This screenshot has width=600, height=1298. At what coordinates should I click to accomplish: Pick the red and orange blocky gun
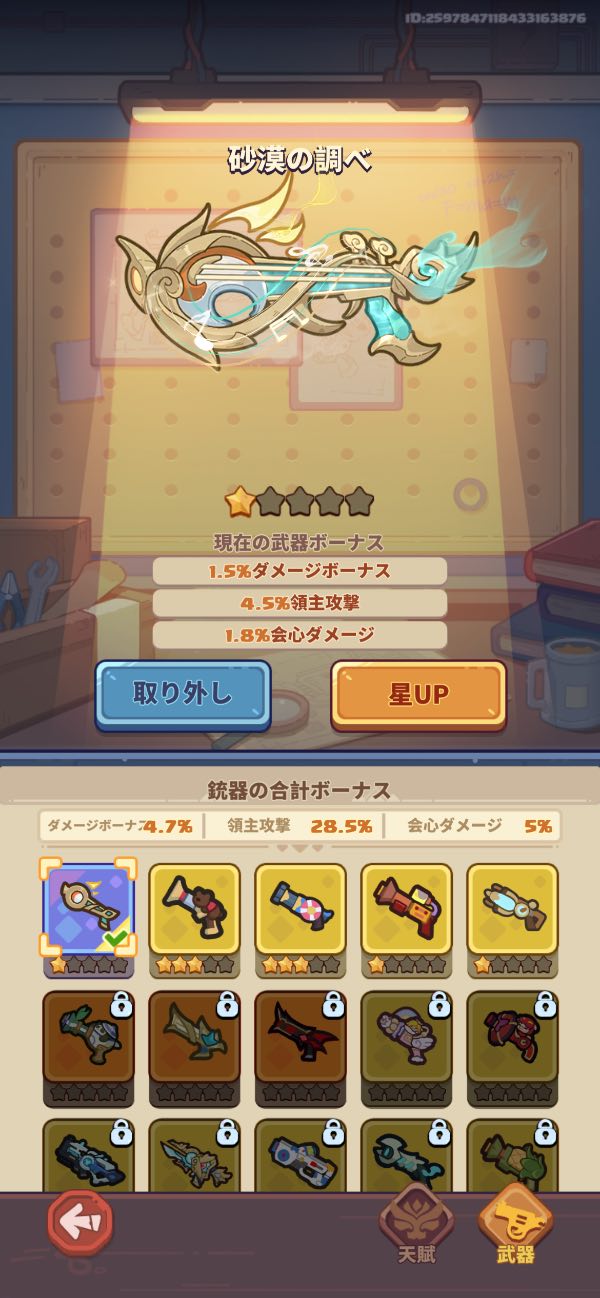coord(406,909)
